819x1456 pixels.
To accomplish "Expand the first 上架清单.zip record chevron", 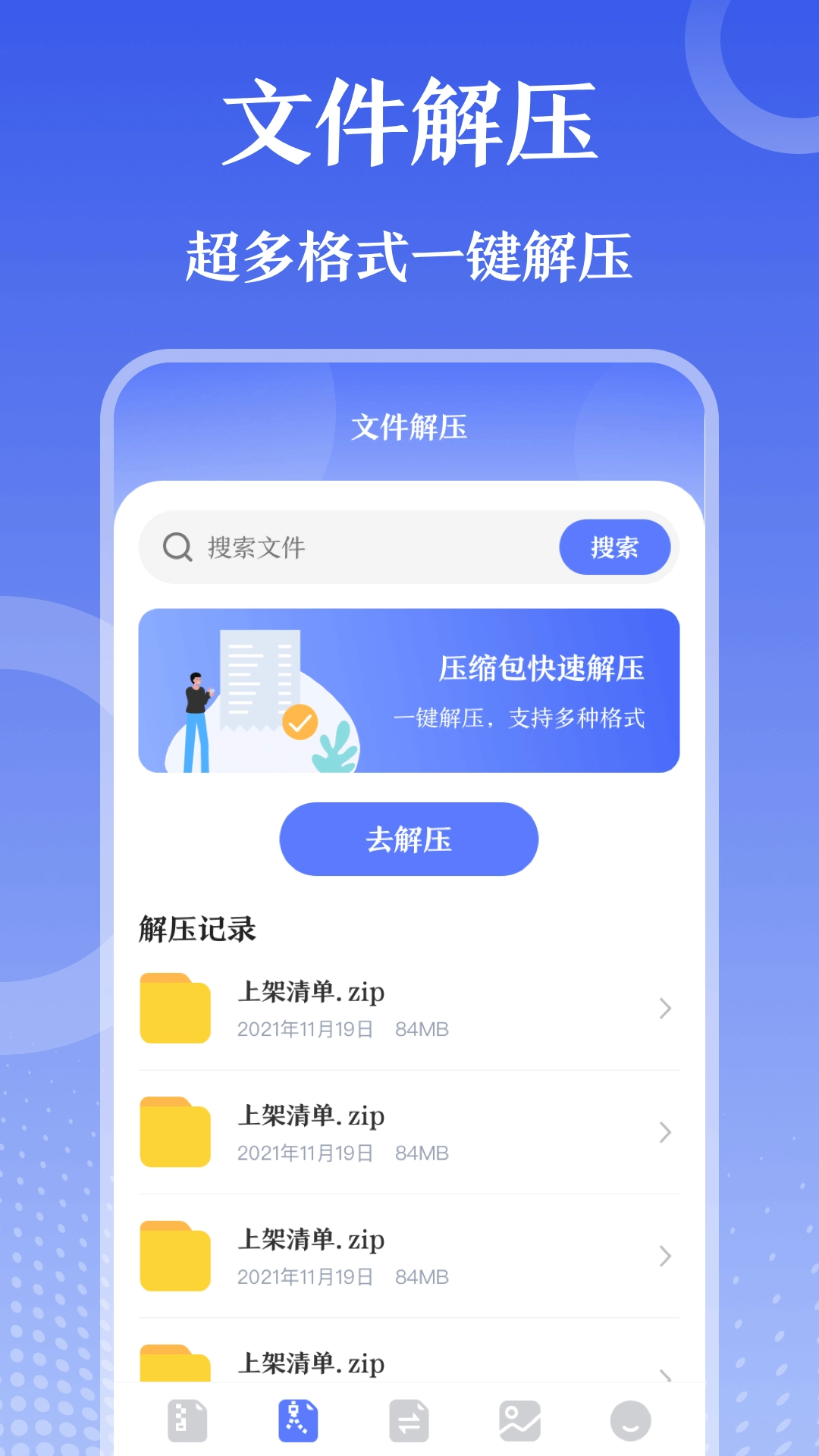I will pyautogui.click(x=666, y=1009).
